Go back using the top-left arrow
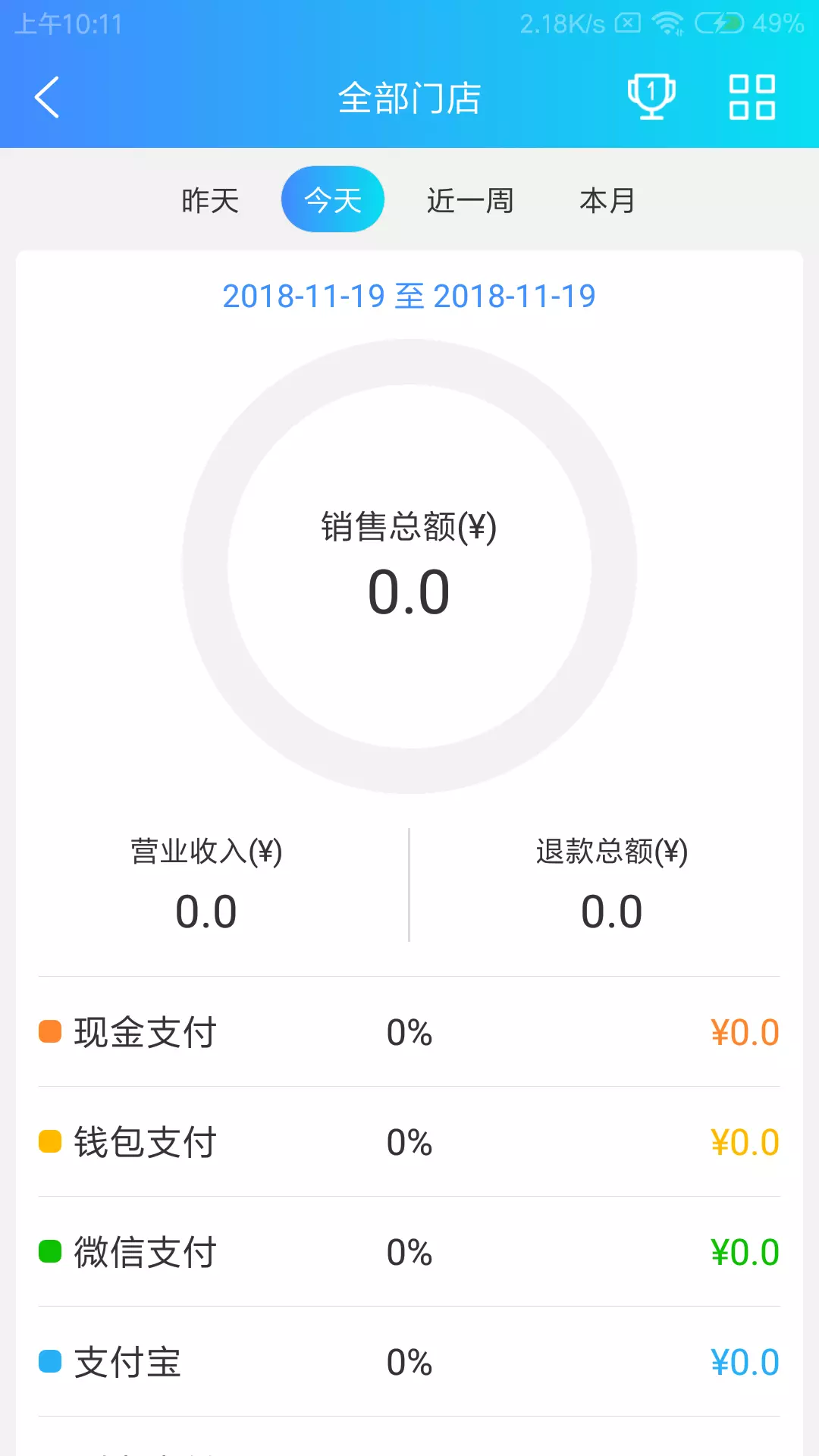 pos(47,97)
